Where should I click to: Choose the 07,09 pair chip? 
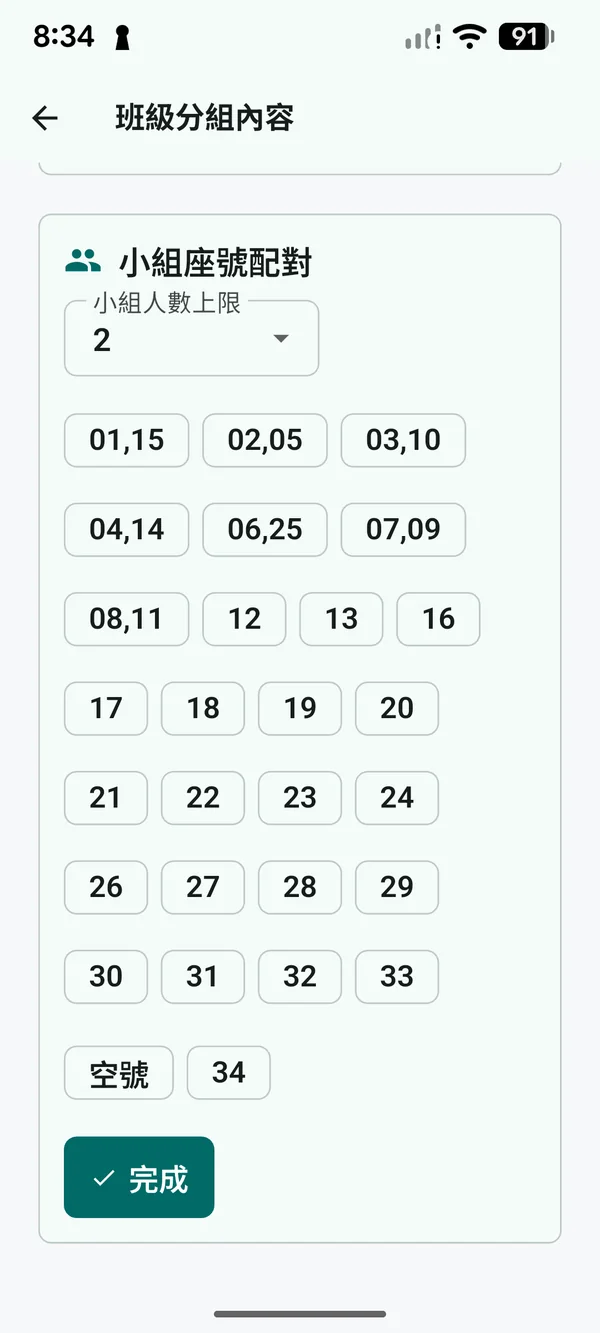(403, 529)
